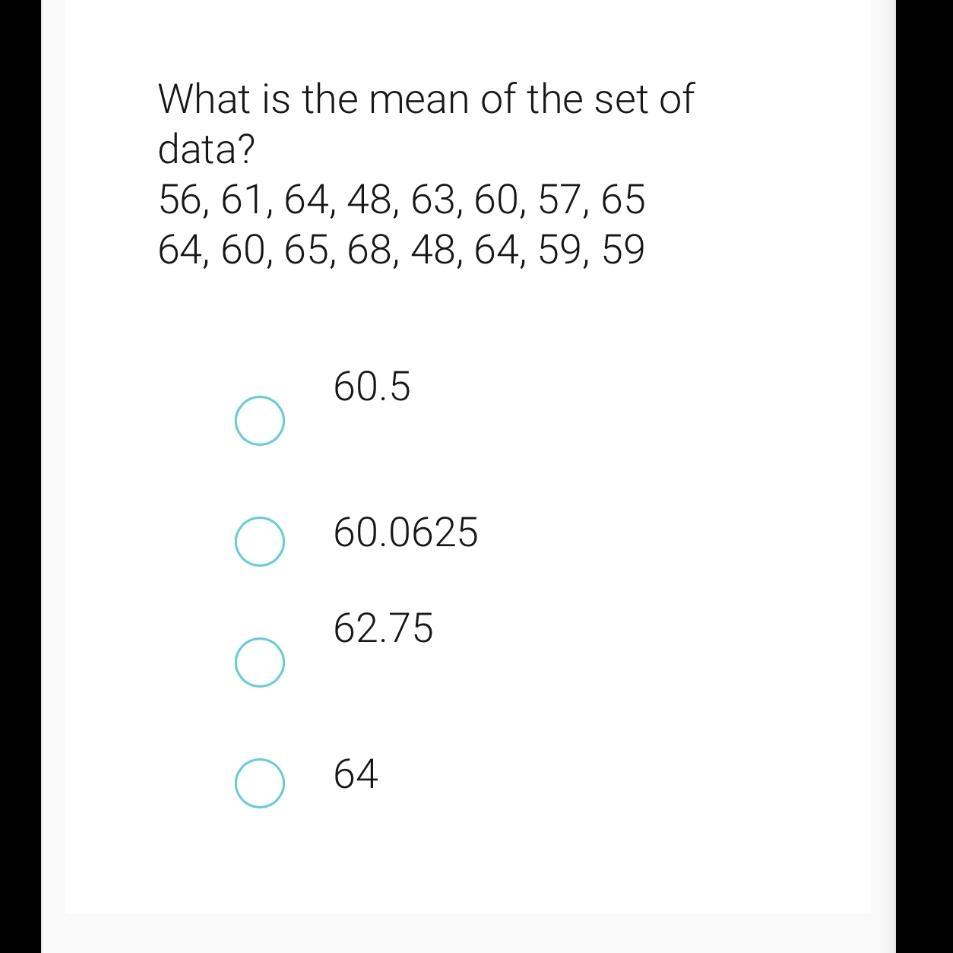Choose 60.0625 as the answer
The image size is (953, 953).
coord(260,542)
